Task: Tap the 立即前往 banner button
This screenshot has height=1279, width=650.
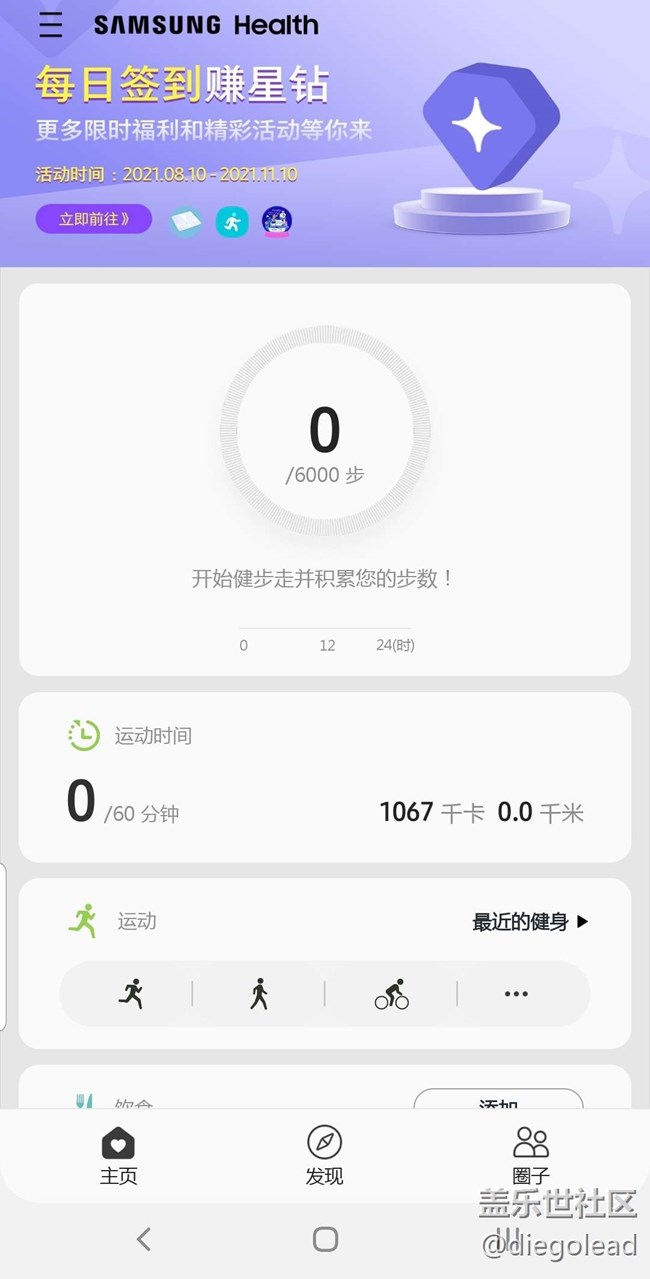Action: (94, 219)
